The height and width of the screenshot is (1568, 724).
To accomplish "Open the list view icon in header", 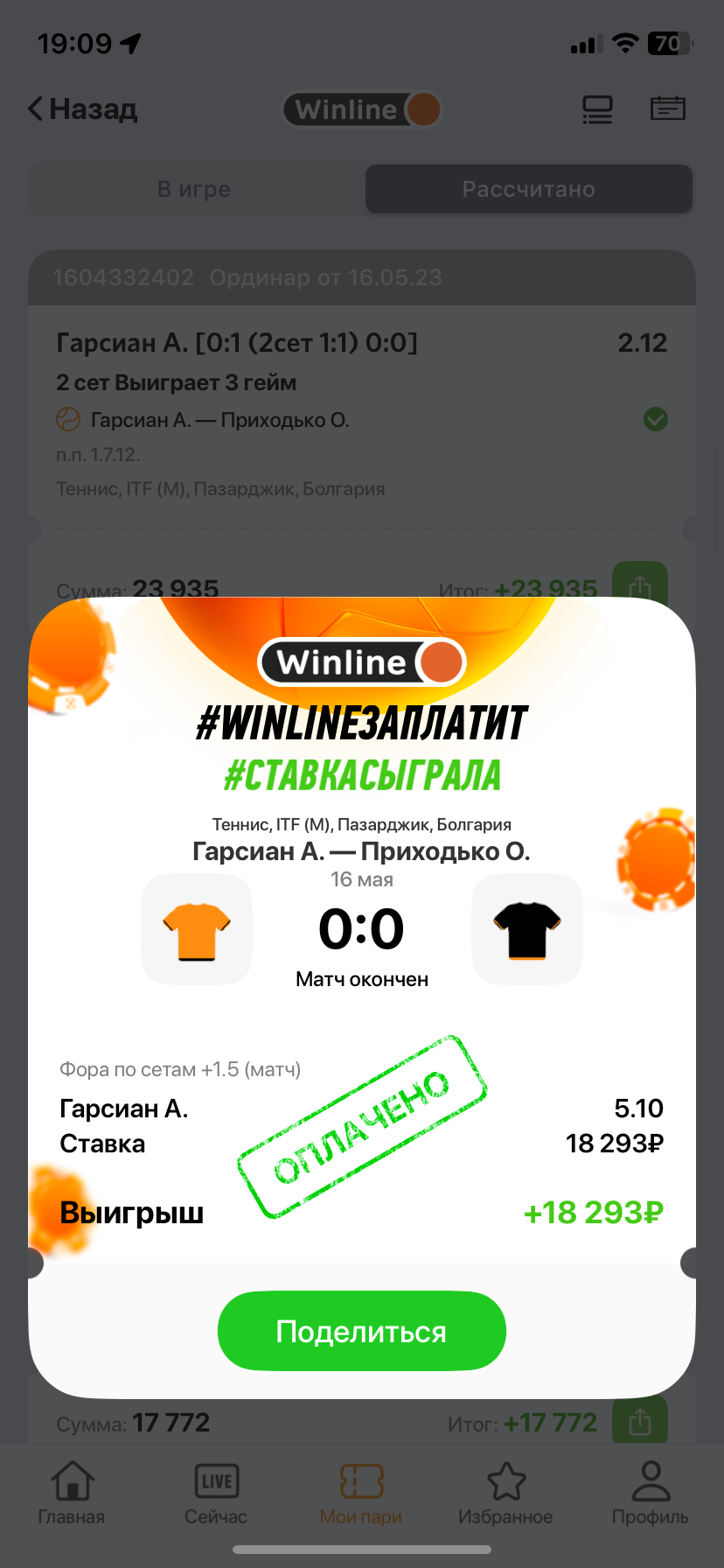I will (597, 109).
